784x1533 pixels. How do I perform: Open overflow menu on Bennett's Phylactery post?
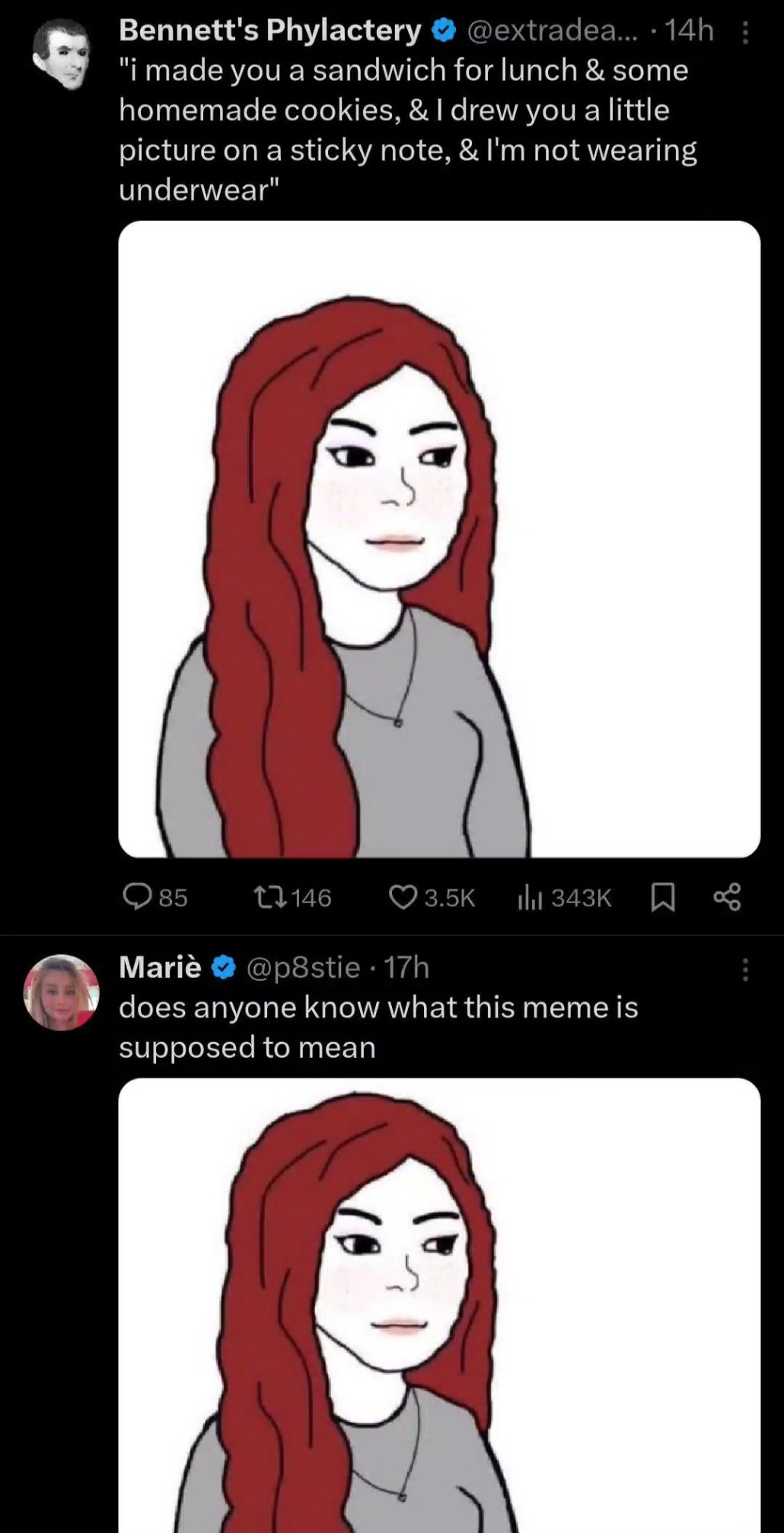[x=745, y=32]
